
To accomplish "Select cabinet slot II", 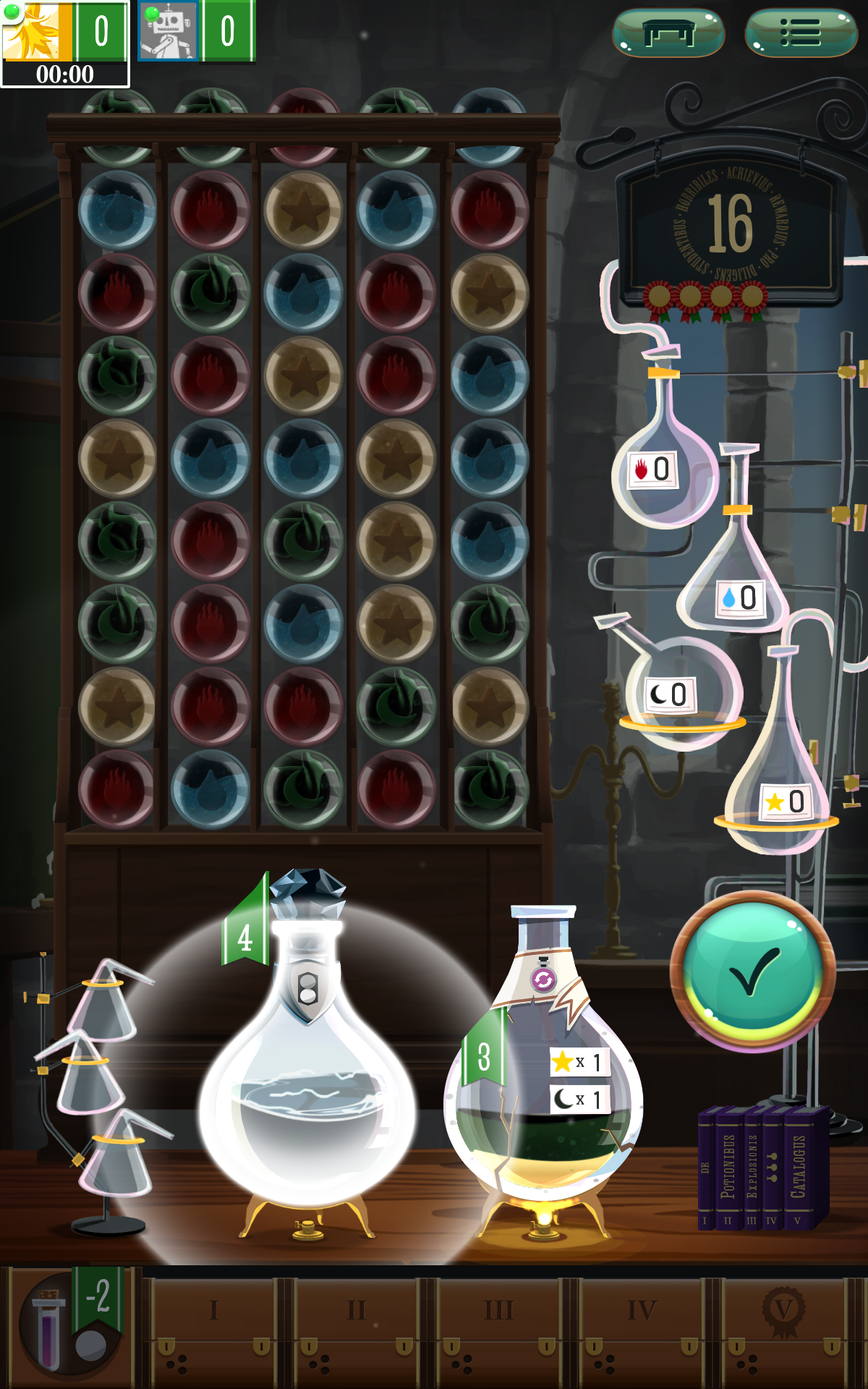I will coord(356,1325).
